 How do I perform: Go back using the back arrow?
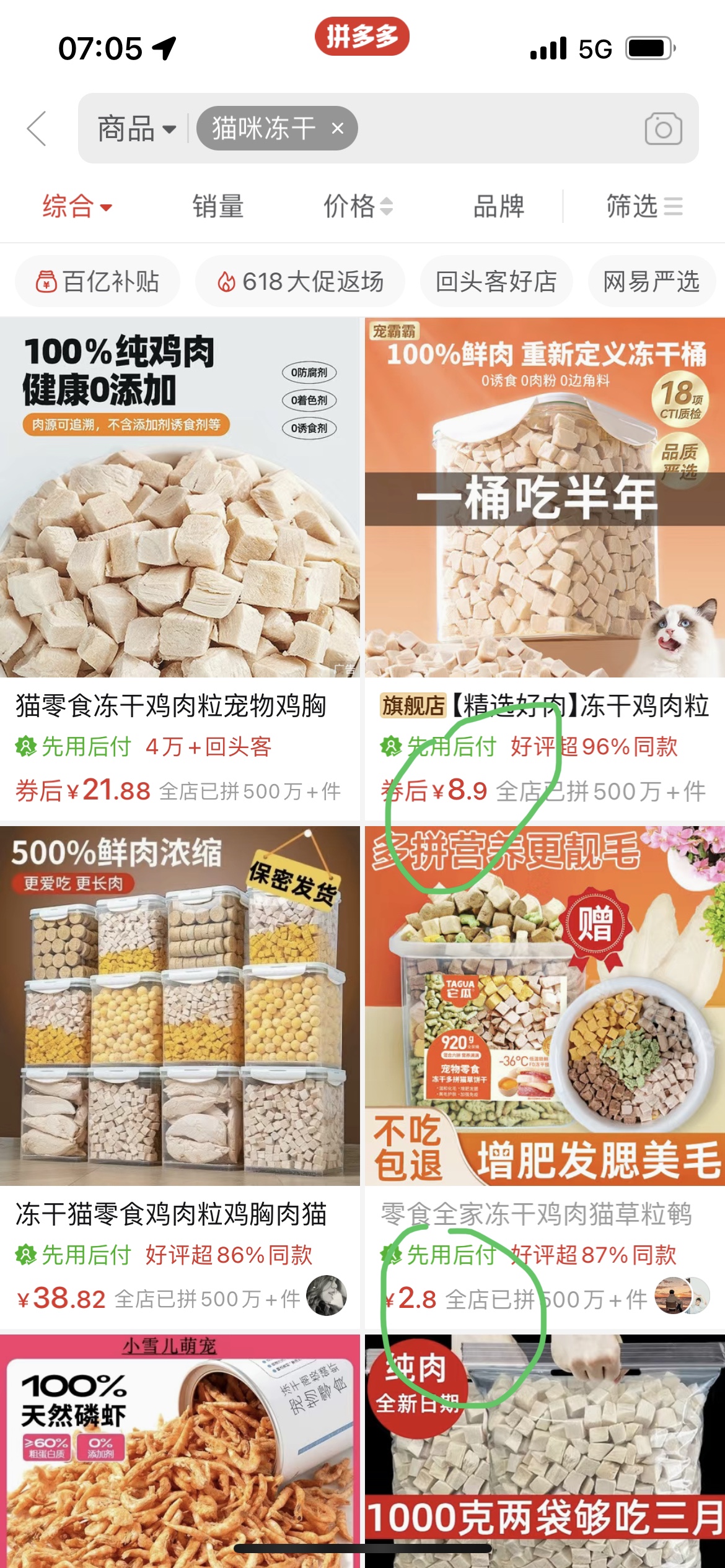[x=37, y=129]
